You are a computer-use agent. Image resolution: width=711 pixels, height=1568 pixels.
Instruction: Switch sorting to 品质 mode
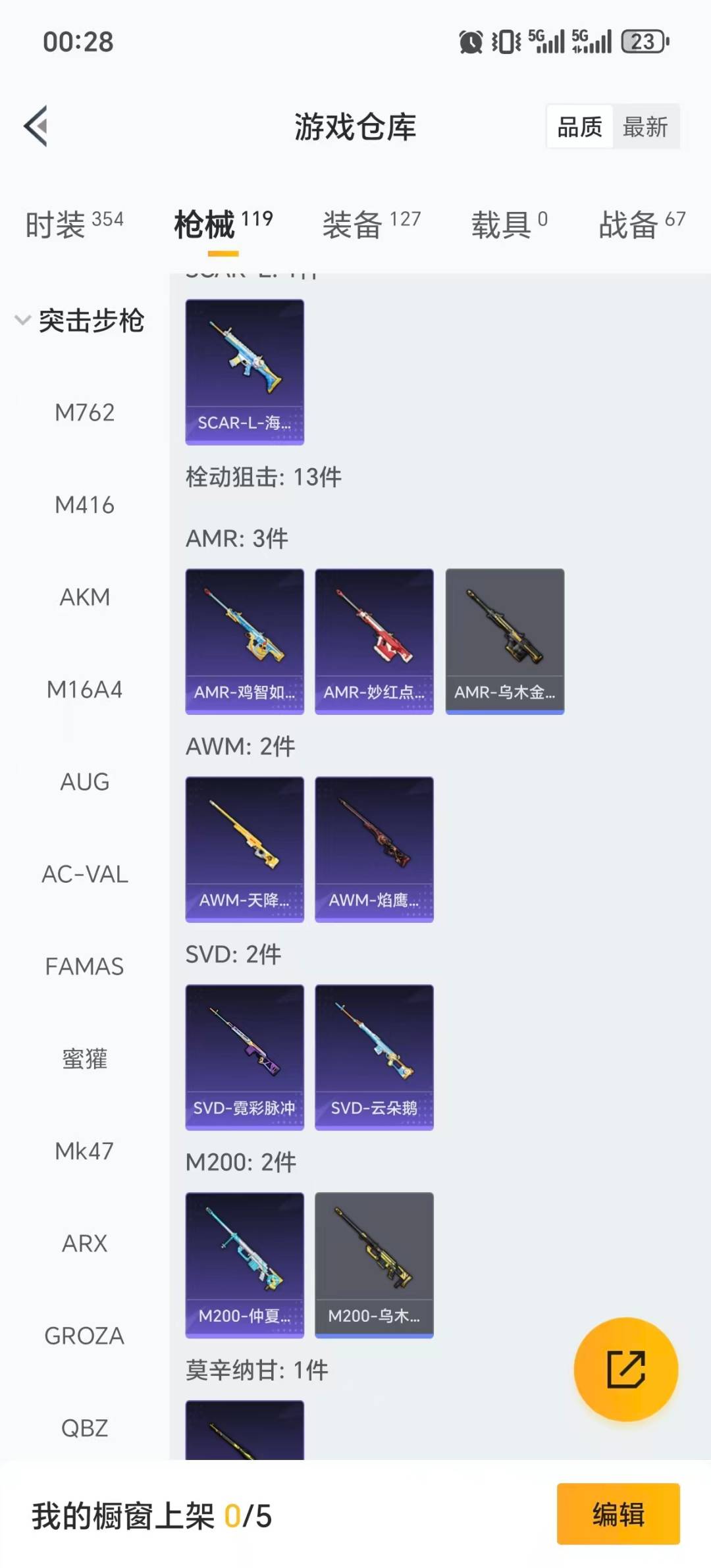coord(578,126)
